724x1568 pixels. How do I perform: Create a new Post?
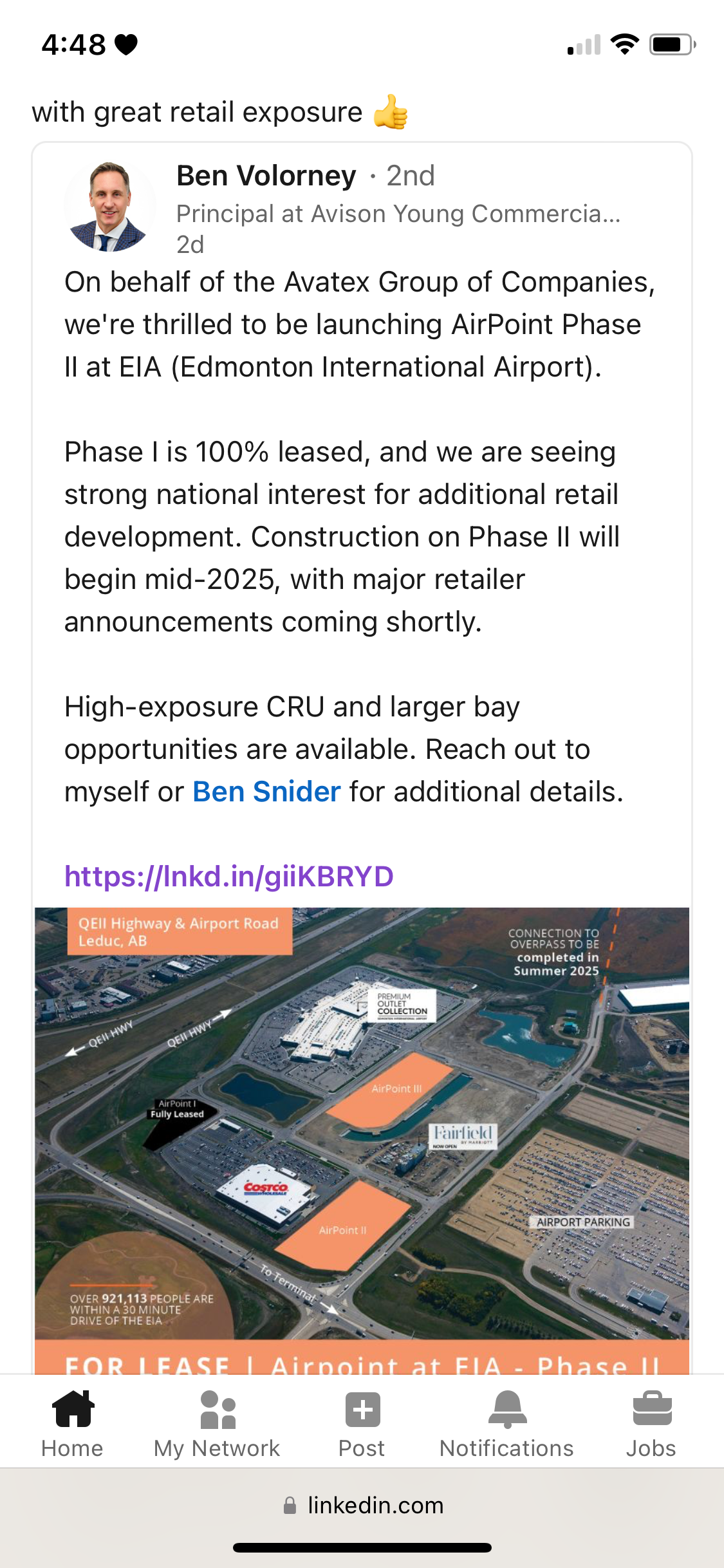tap(362, 1423)
